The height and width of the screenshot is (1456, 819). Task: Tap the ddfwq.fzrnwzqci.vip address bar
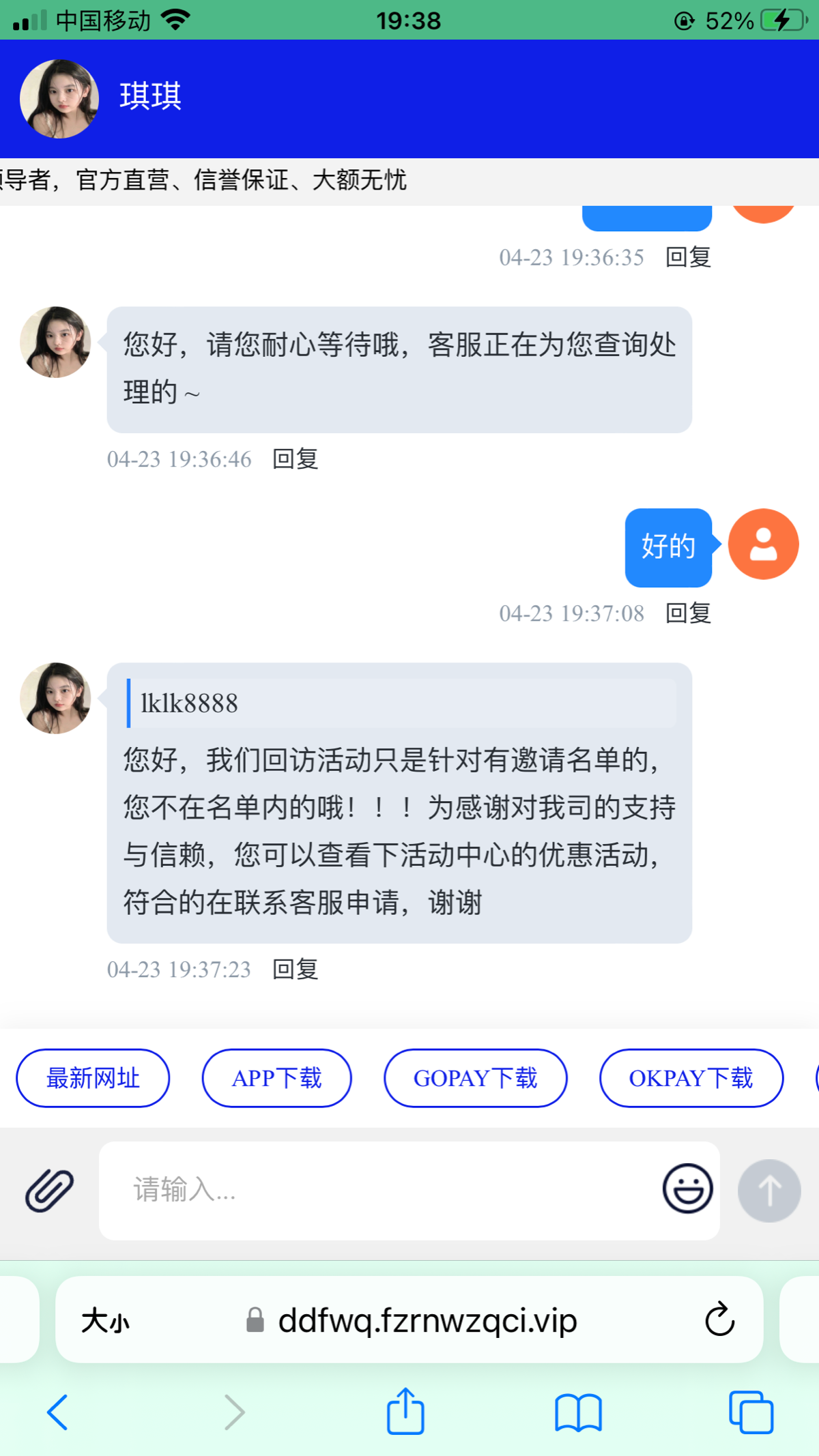[427, 1321]
